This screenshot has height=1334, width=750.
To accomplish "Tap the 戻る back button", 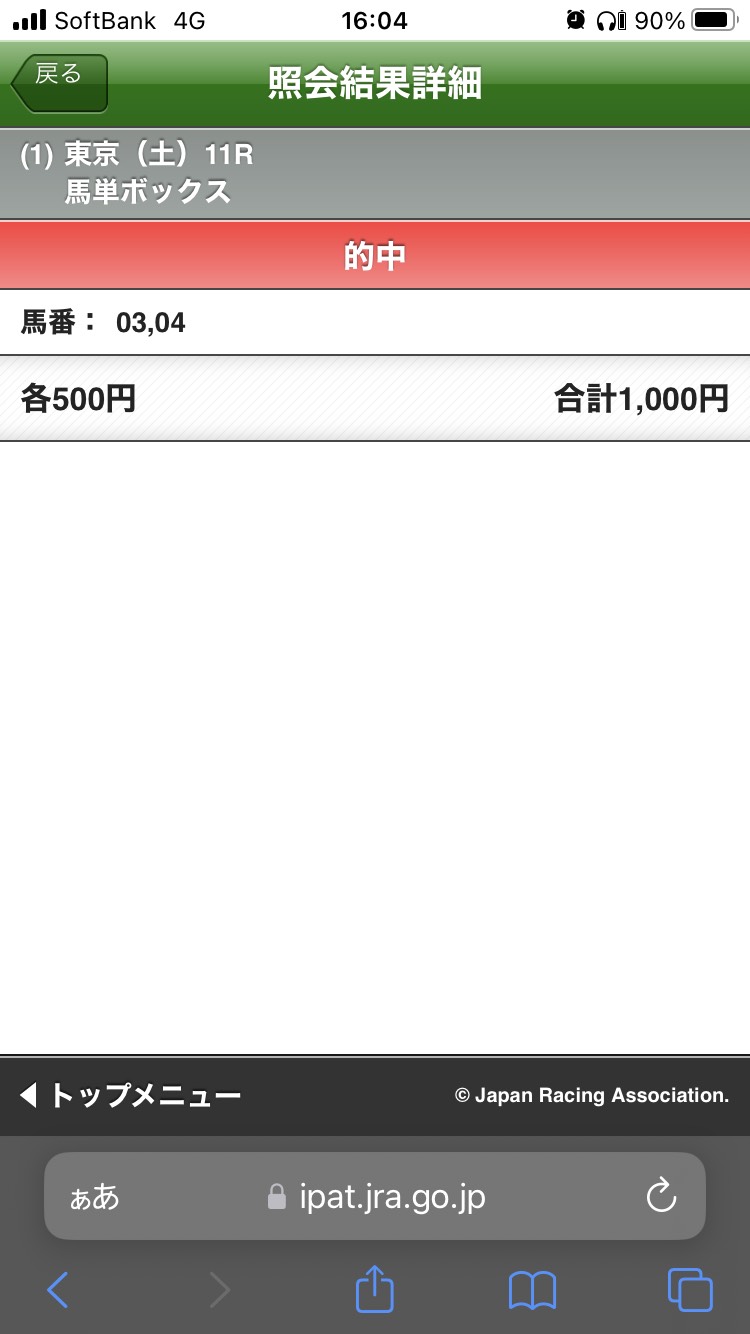I will [60, 83].
